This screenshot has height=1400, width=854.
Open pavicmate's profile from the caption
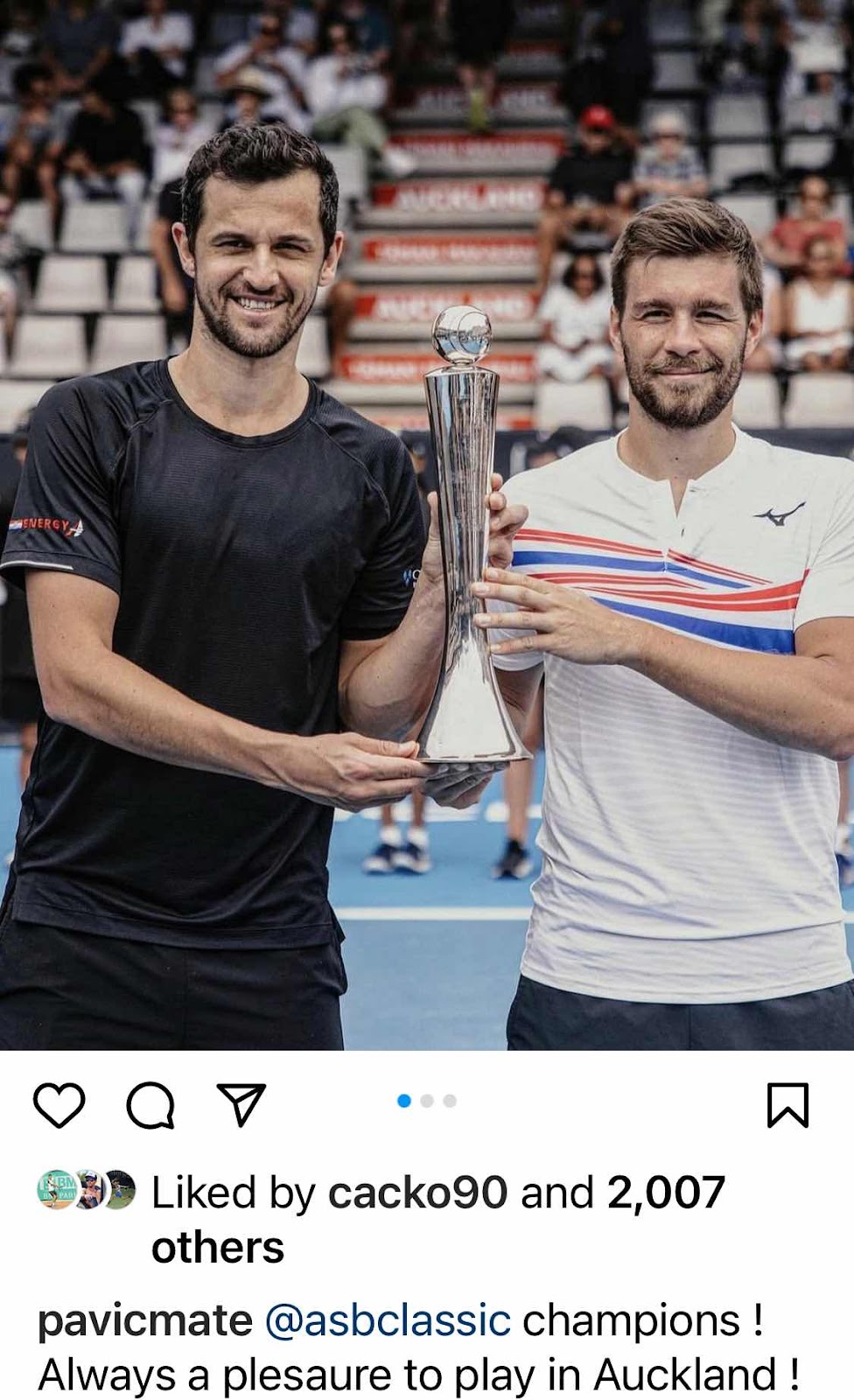(144, 1320)
